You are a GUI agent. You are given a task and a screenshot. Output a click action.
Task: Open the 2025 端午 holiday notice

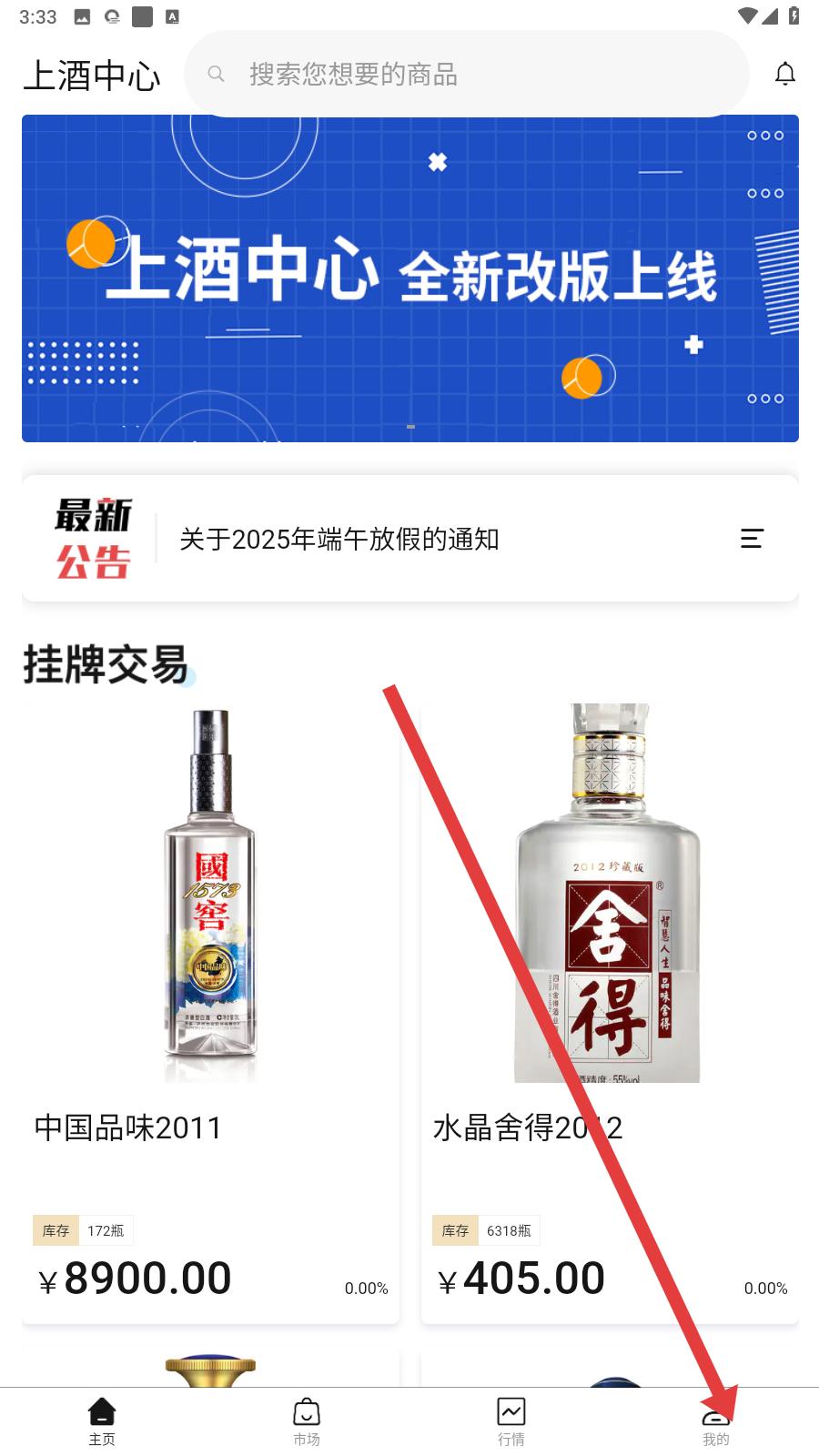(x=339, y=539)
